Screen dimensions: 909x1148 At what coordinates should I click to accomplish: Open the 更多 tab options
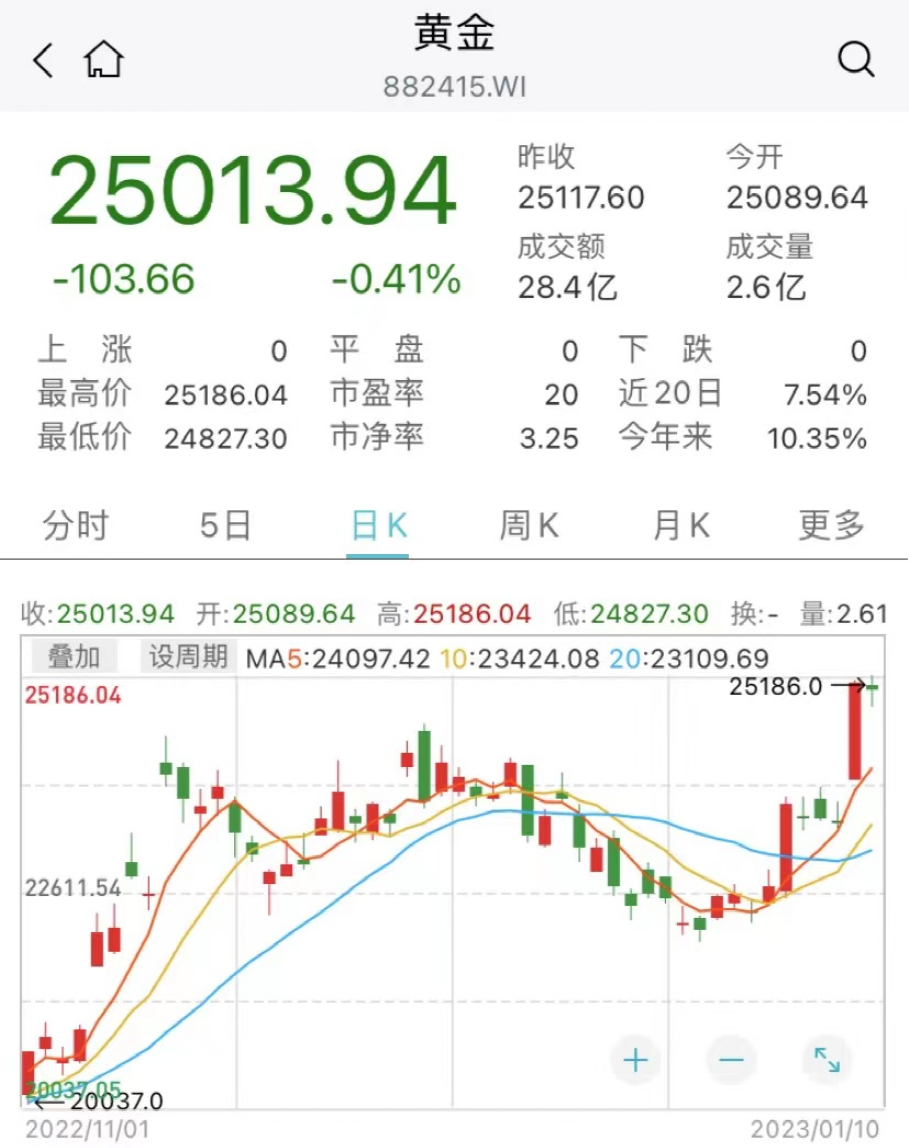(x=831, y=525)
